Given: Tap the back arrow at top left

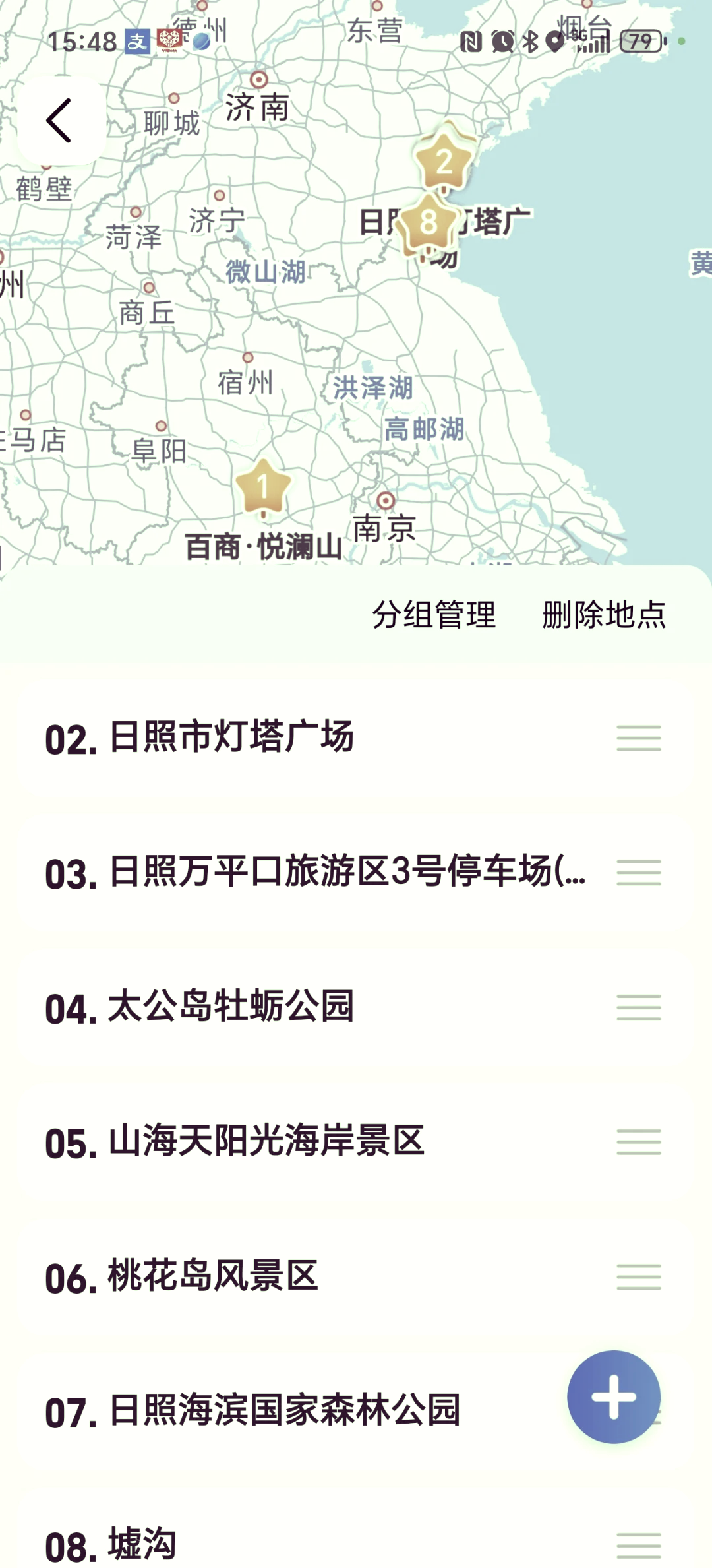Looking at the screenshot, I should [59, 121].
